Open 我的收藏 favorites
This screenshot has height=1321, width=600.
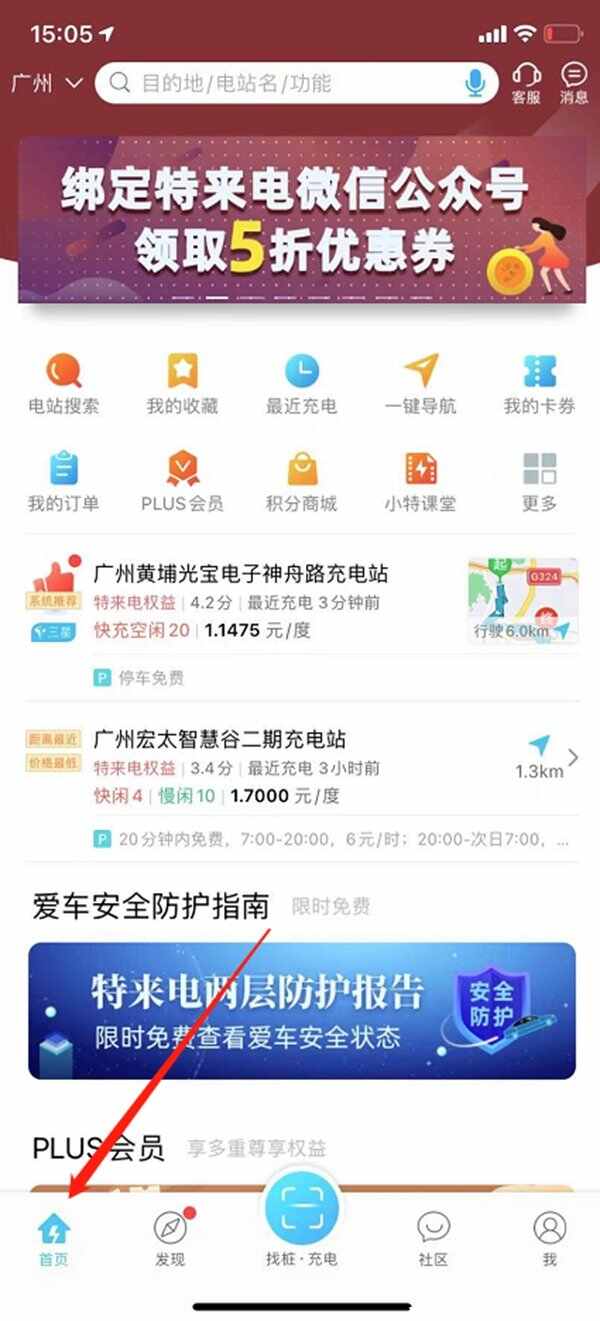pyautogui.click(x=182, y=384)
